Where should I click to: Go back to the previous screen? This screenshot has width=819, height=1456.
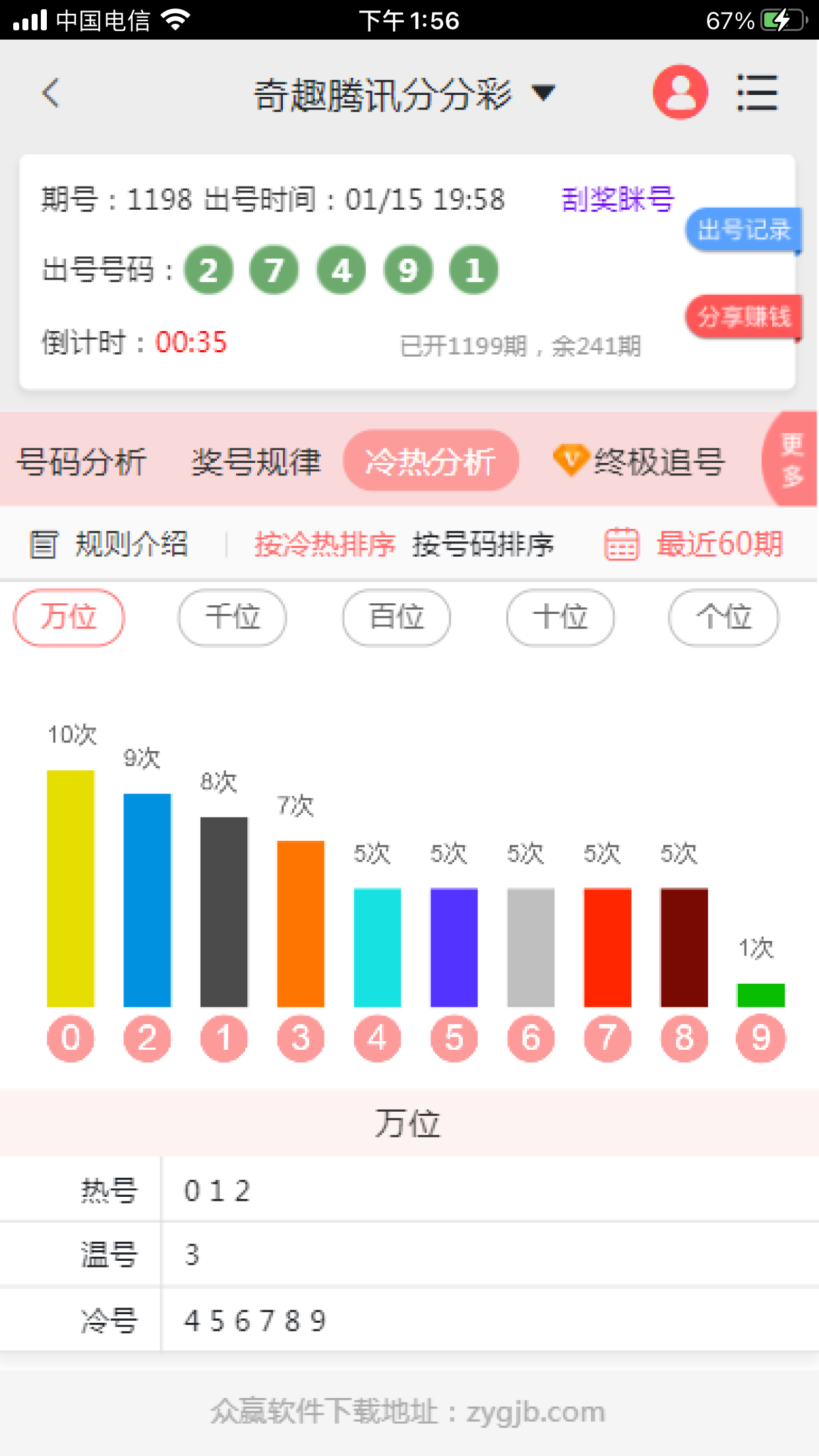51,92
